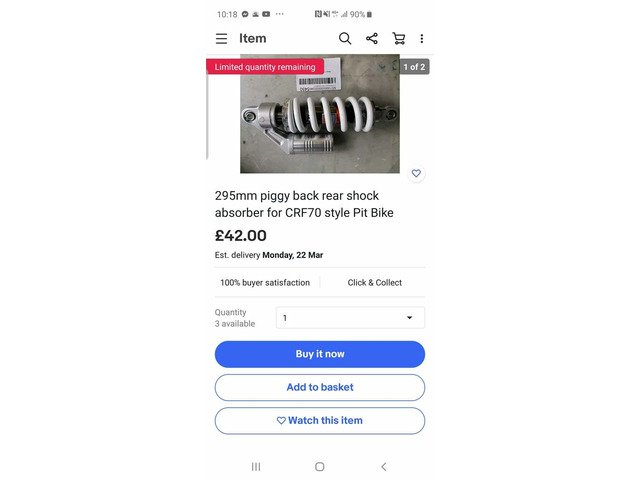Expand the quantity dropdown
The height and width of the screenshot is (480, 640).
coord(350,318)
